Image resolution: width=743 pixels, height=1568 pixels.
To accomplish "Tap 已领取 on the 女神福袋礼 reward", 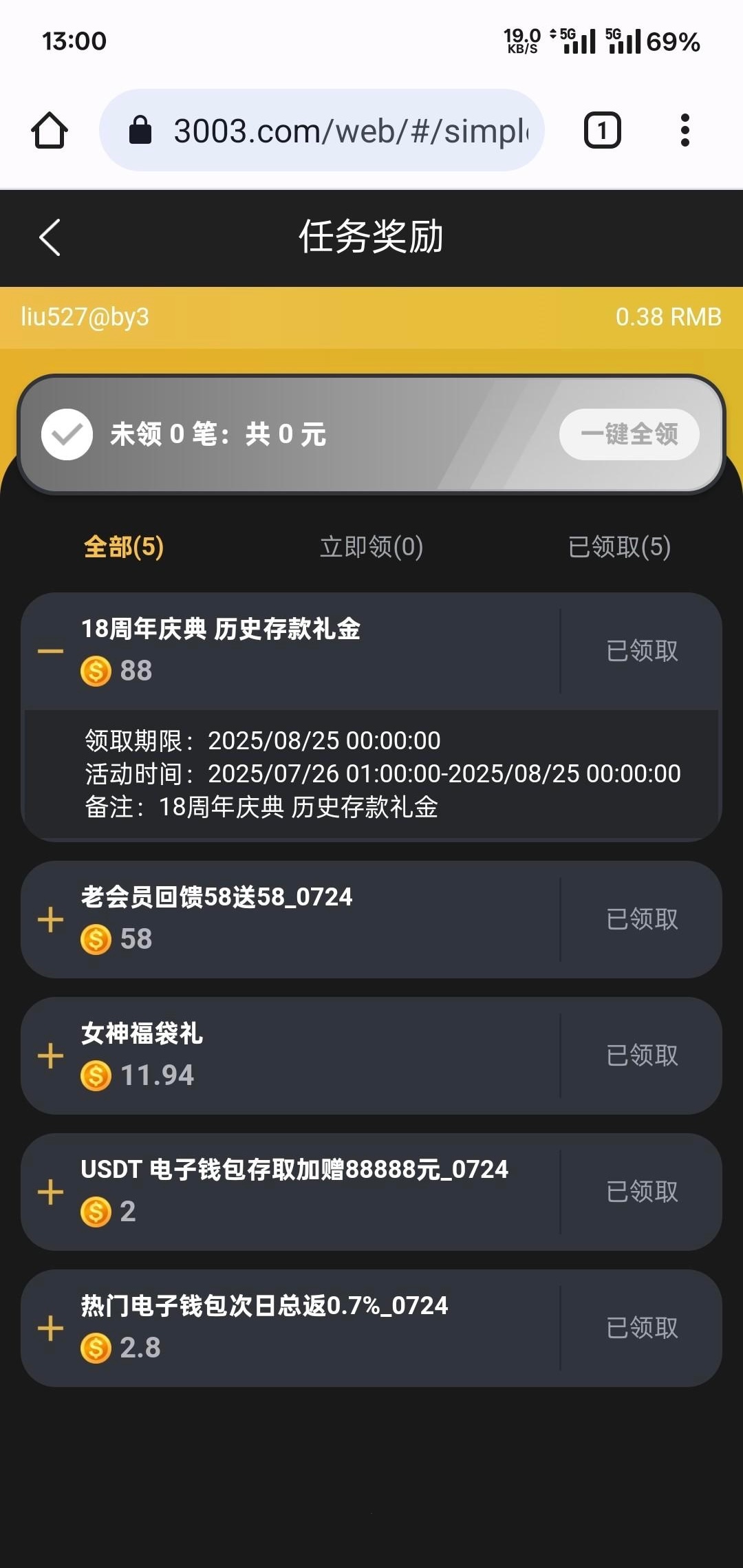I will 642,1055.
